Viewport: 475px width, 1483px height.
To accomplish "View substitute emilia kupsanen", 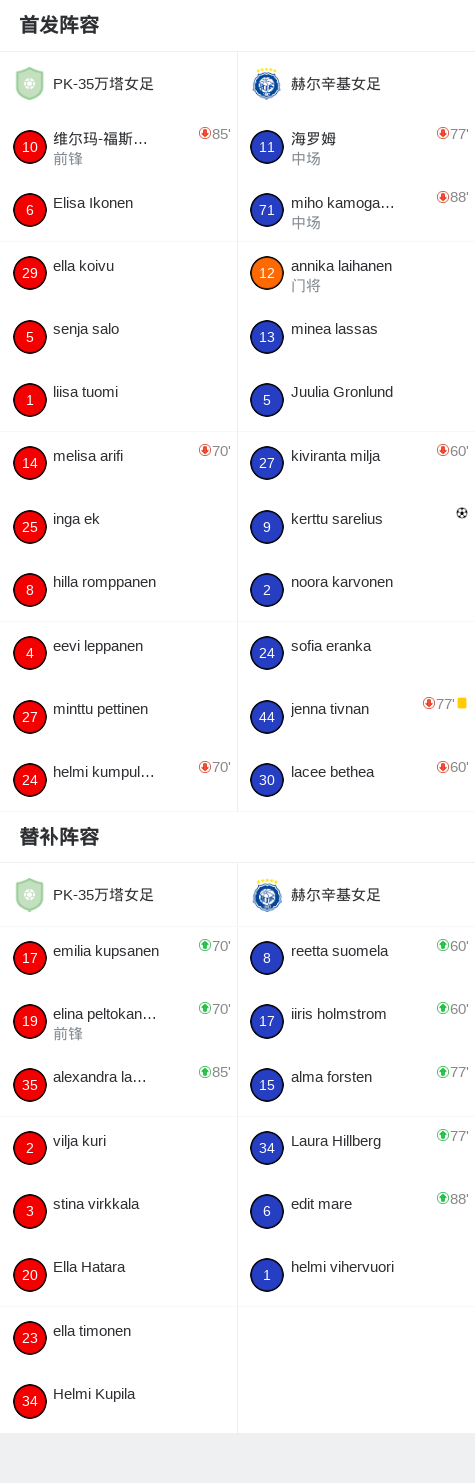I will pos(118,958).
